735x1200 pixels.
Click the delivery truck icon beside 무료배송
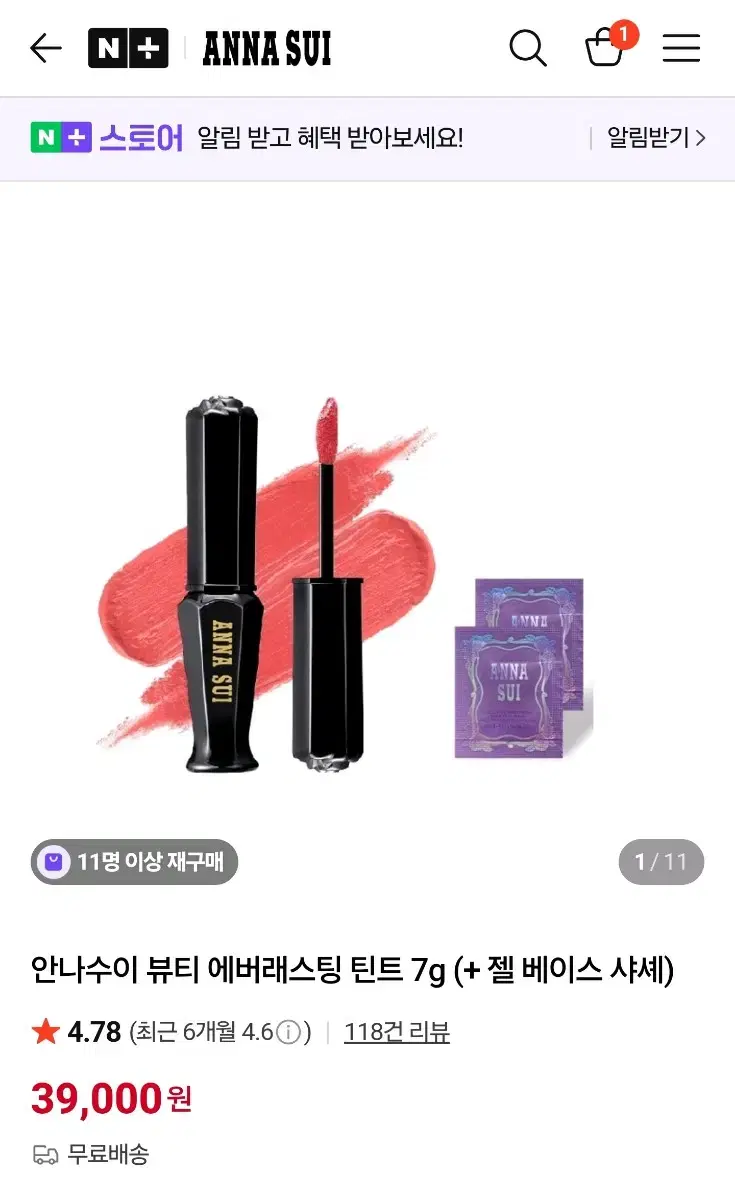(x=43, y=1156)
